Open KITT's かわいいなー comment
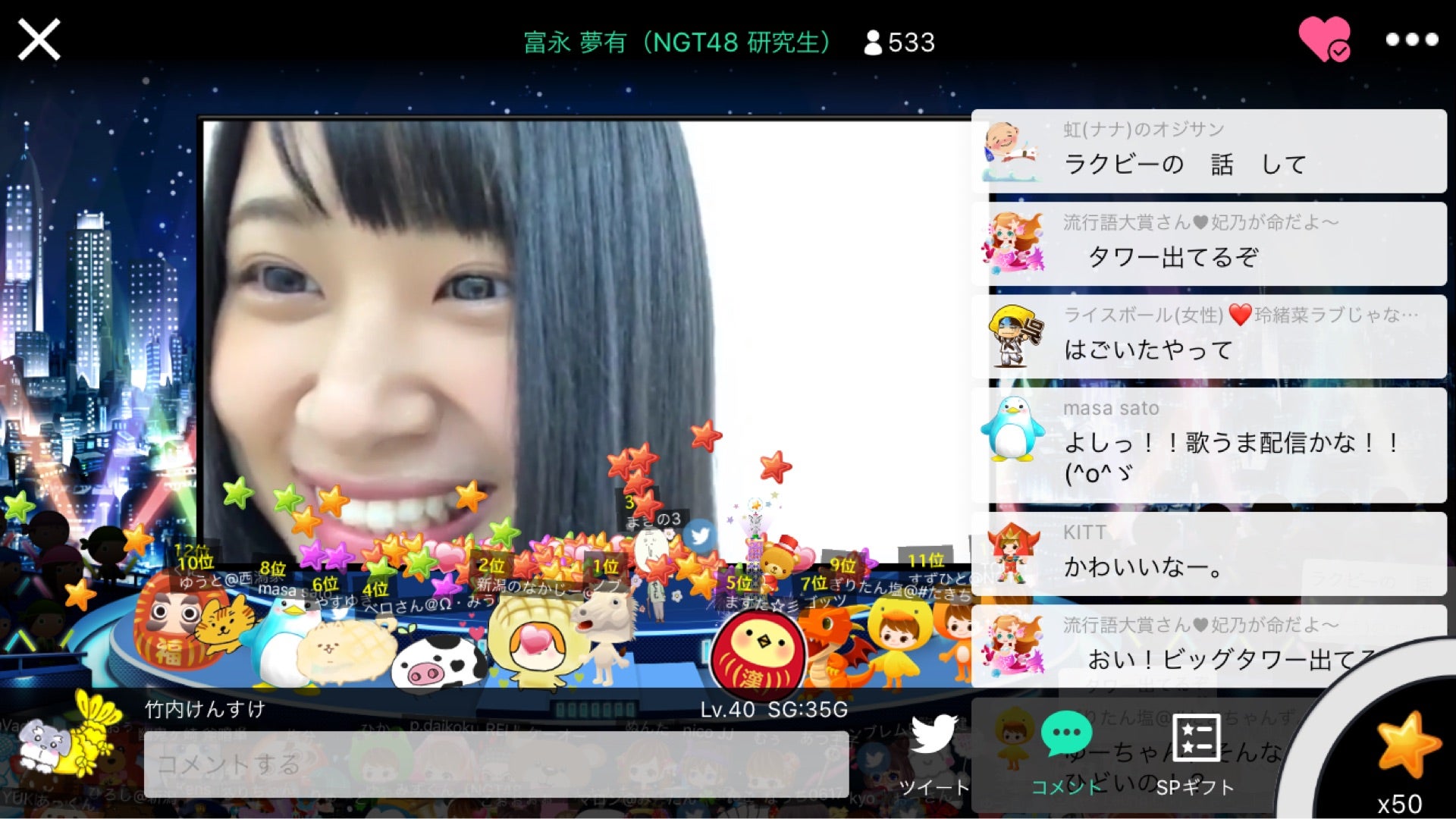Image resolution: width=1456 pixels, height=819 pixels. [x=1209, y=554]
